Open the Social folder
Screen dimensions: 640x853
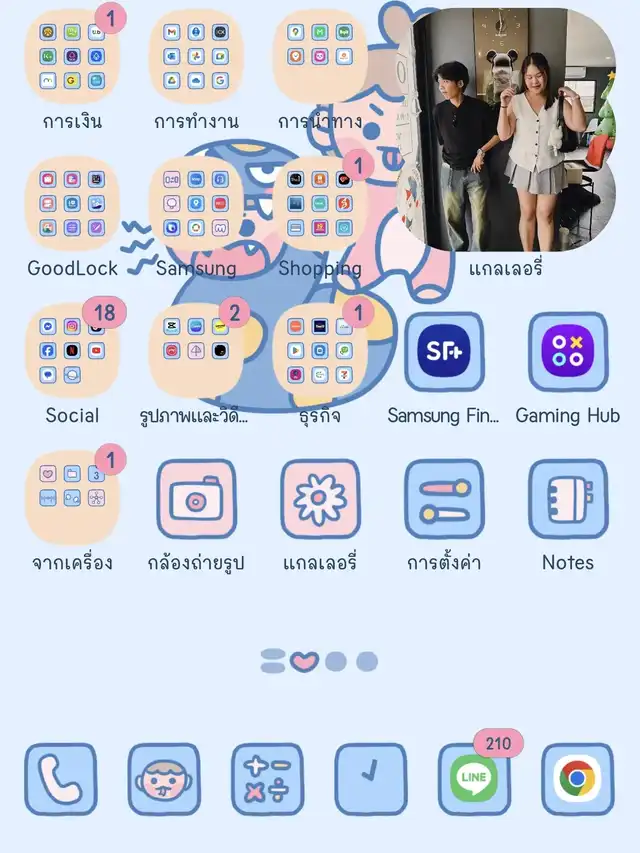click(x=72, y=351)
